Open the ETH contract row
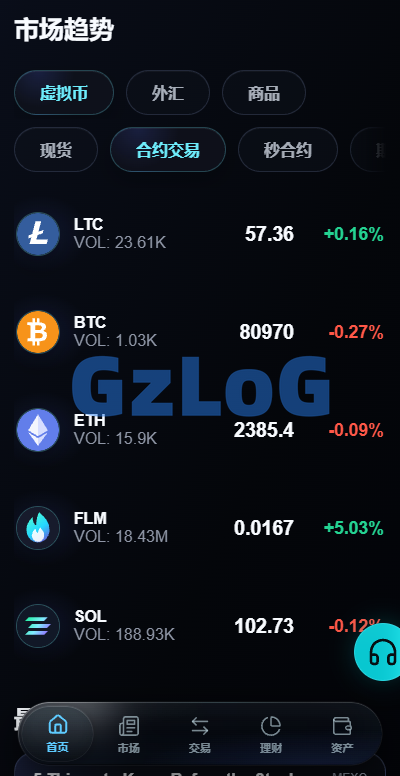 (200, 430)
